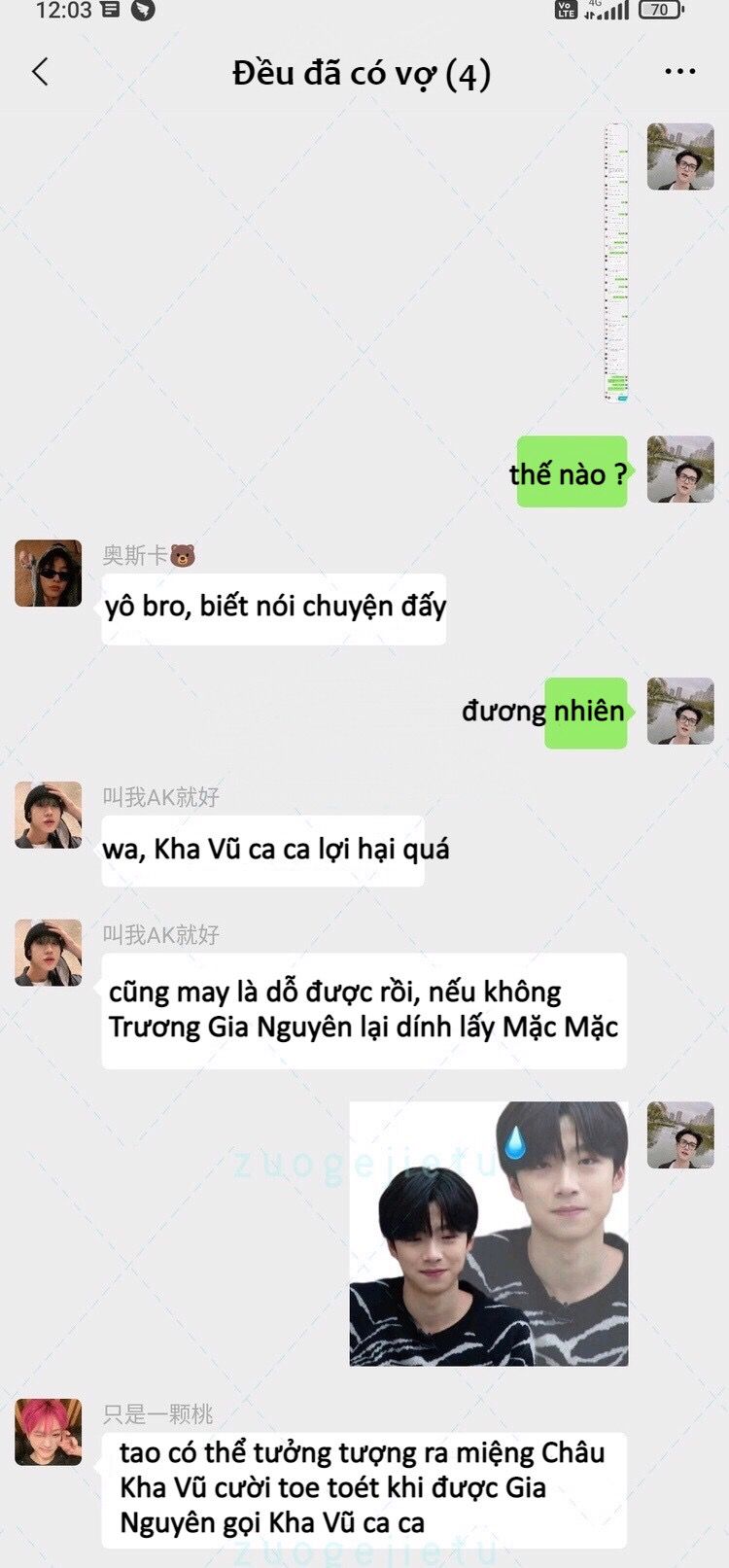729x1568 pixels.
Task: Open sender avatar beside "thế nào ?"
Action: [x=680, y=470]
